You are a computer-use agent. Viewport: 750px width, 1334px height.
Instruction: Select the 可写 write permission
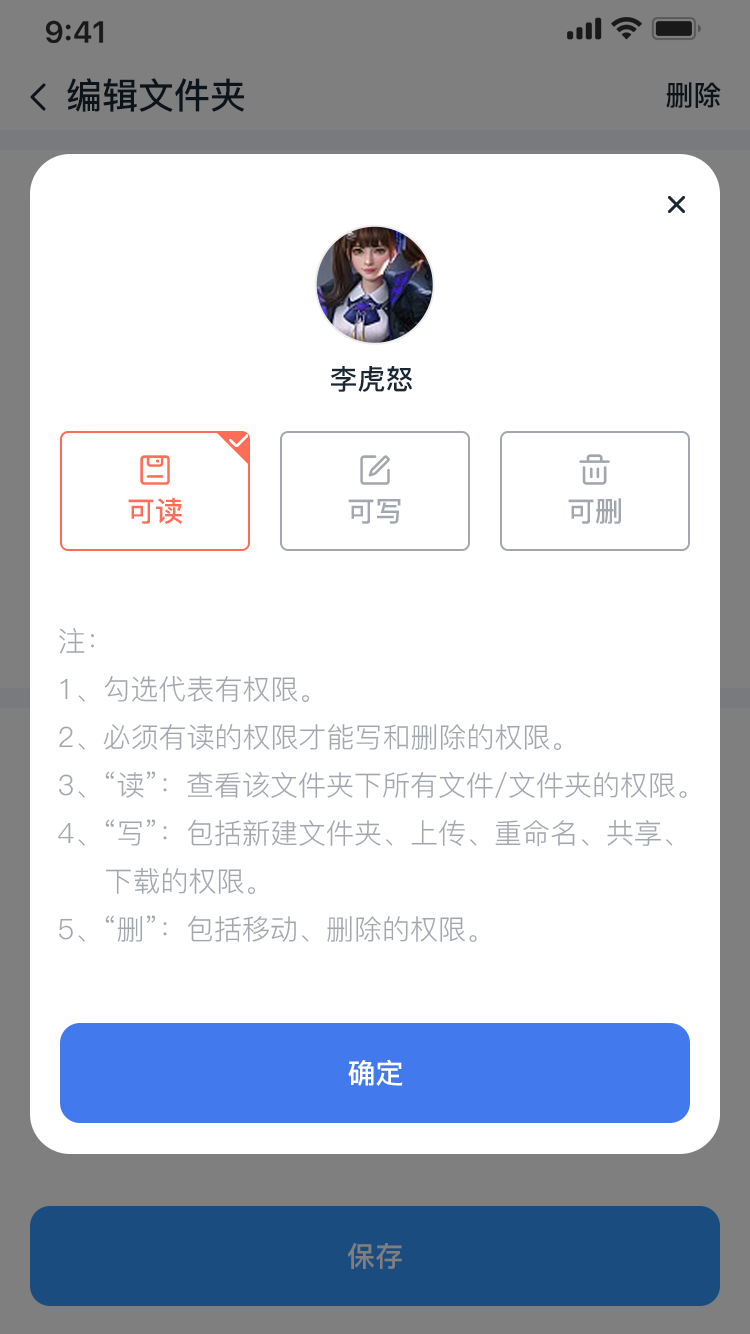(375, 491)
